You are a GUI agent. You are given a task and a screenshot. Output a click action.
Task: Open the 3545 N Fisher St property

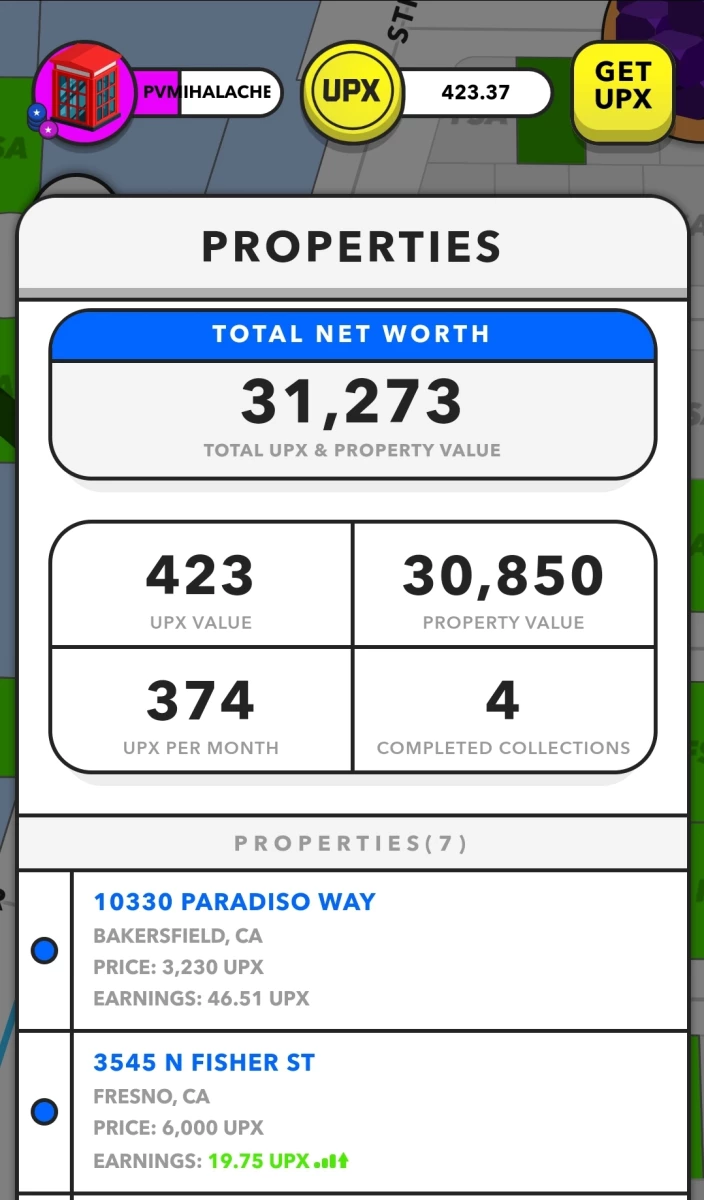(x=353, y=1111)
